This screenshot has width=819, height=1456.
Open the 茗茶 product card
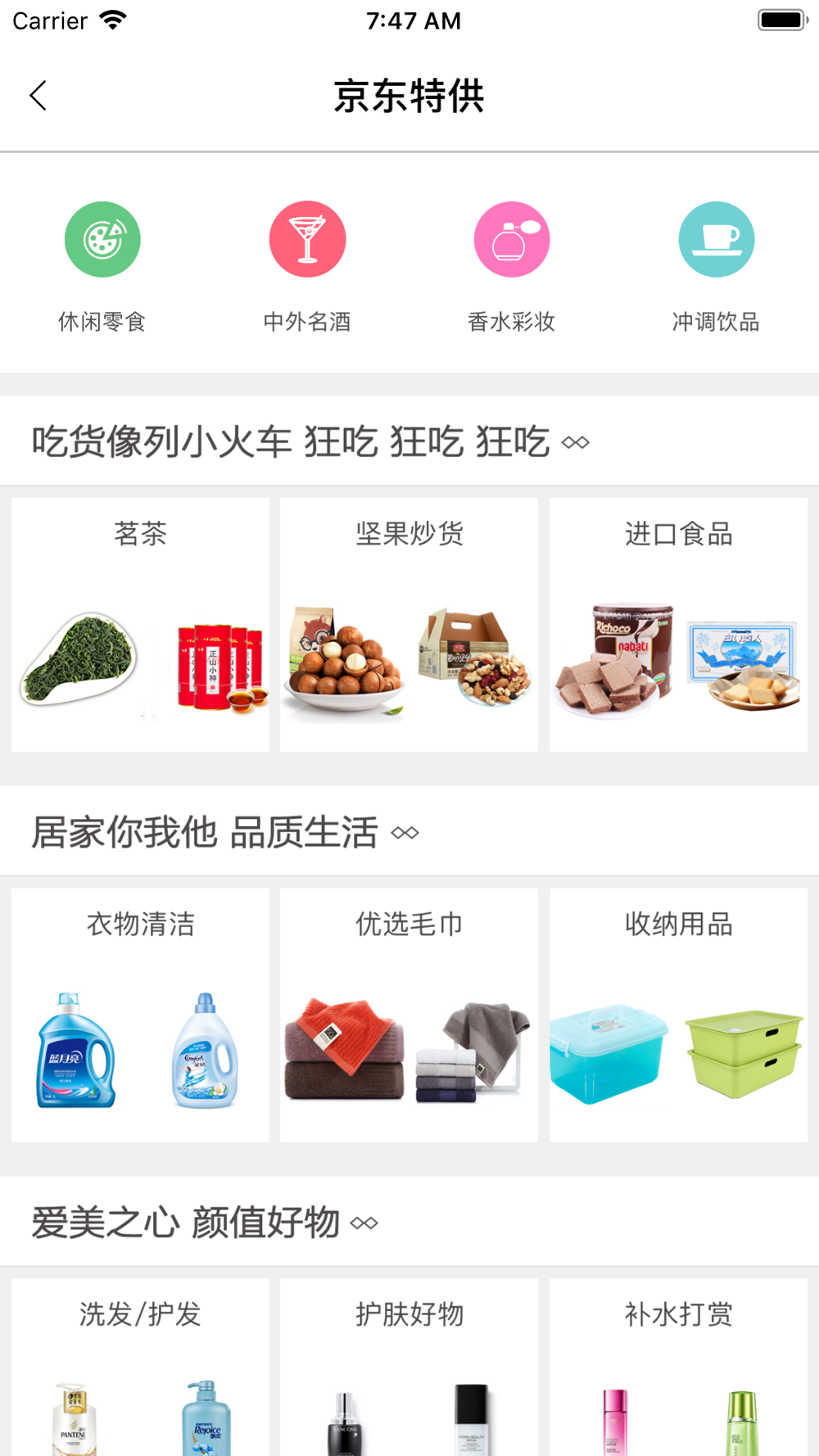pos(140,625)
